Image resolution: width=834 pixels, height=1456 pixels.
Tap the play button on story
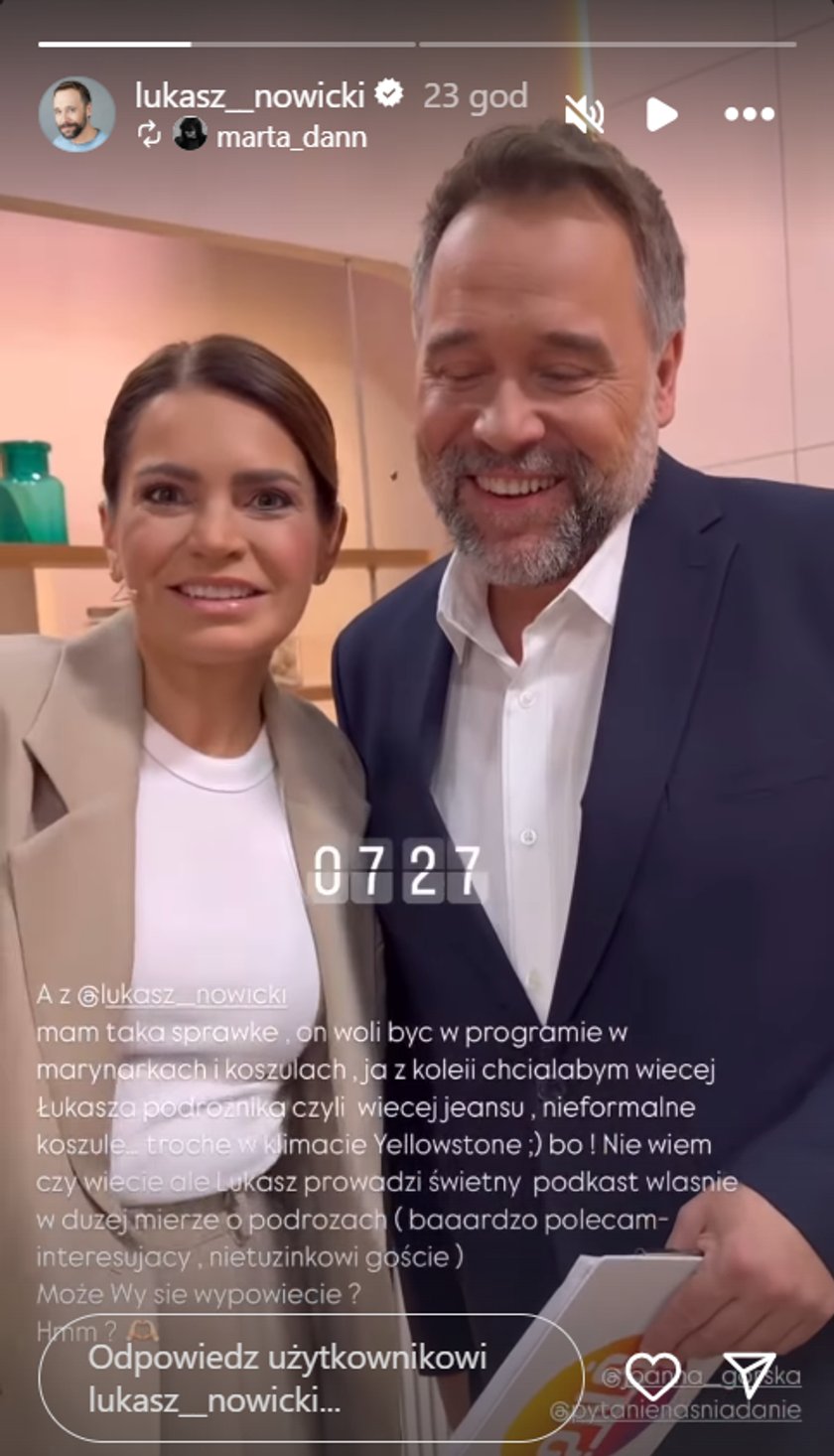click(661, 114)
